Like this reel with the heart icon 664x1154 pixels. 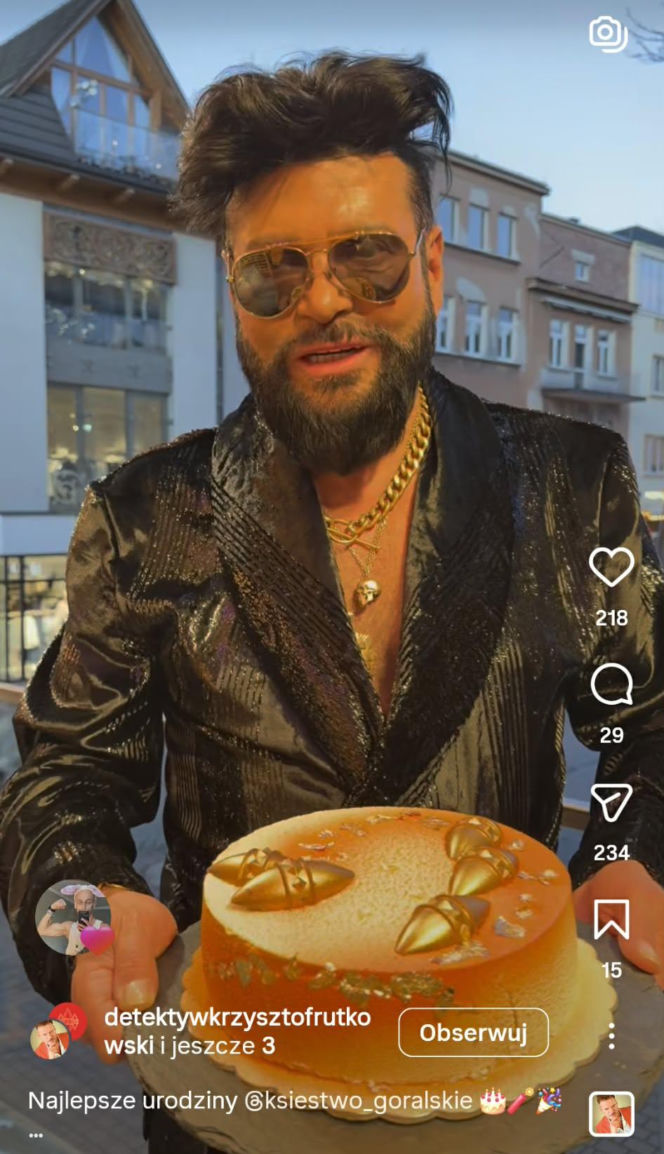coord(611,568)
